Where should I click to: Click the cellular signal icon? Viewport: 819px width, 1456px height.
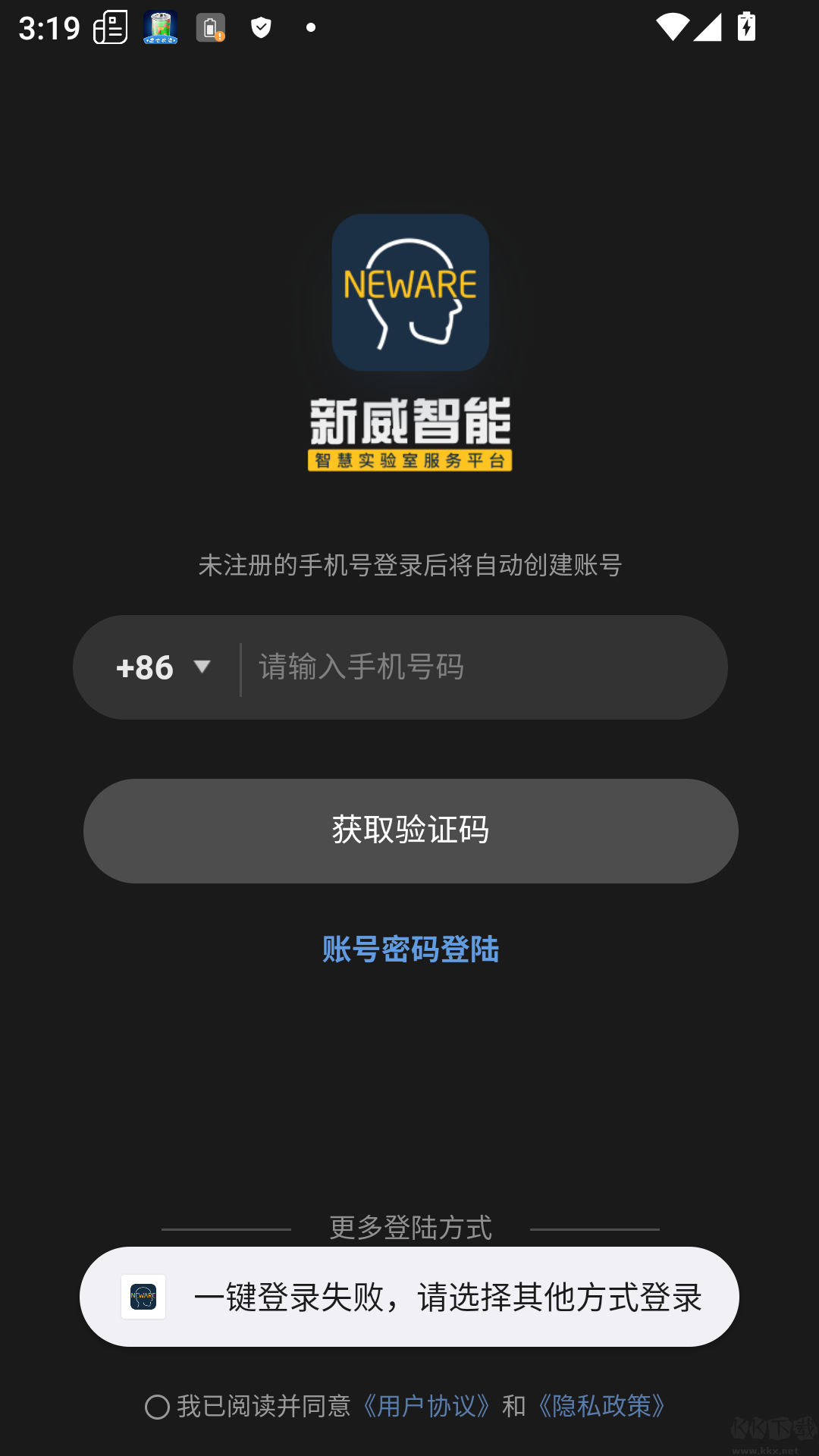[708, 29]
